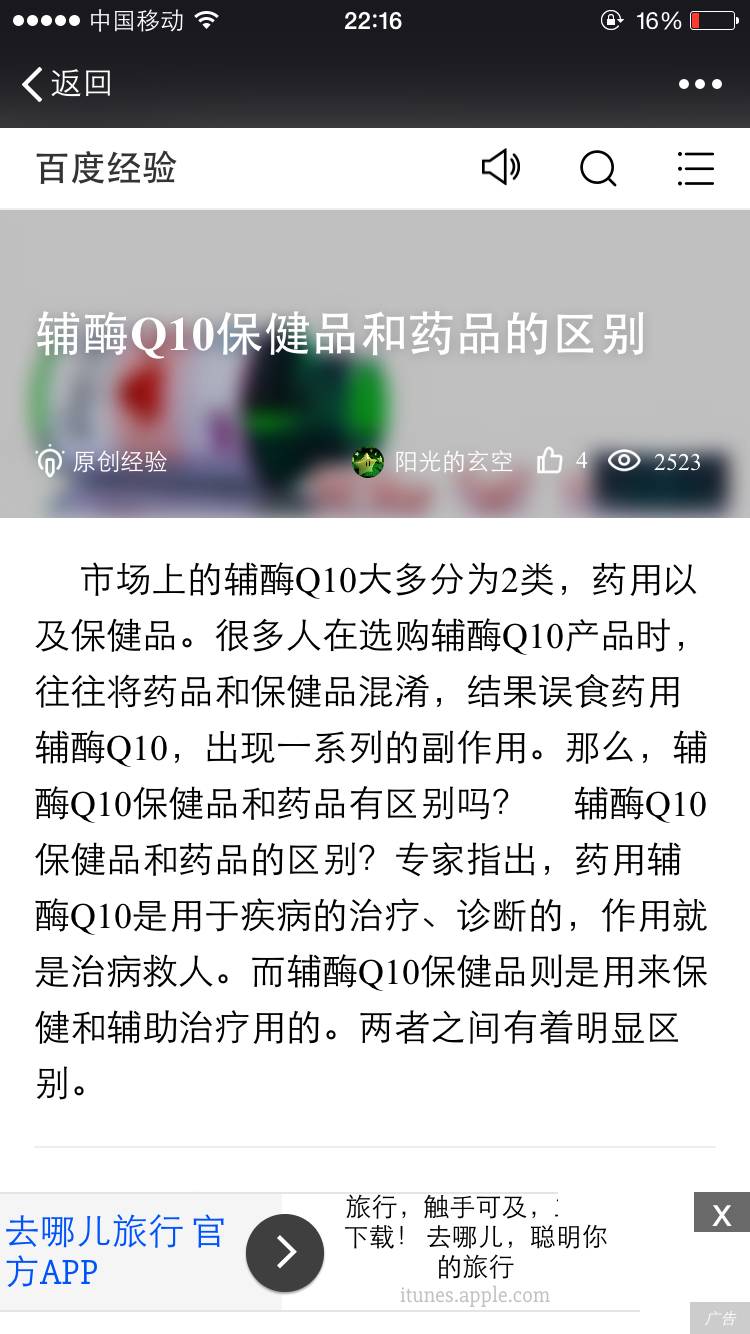
Task: Open the 百度经验 home link
Action: tap(107, 168)
